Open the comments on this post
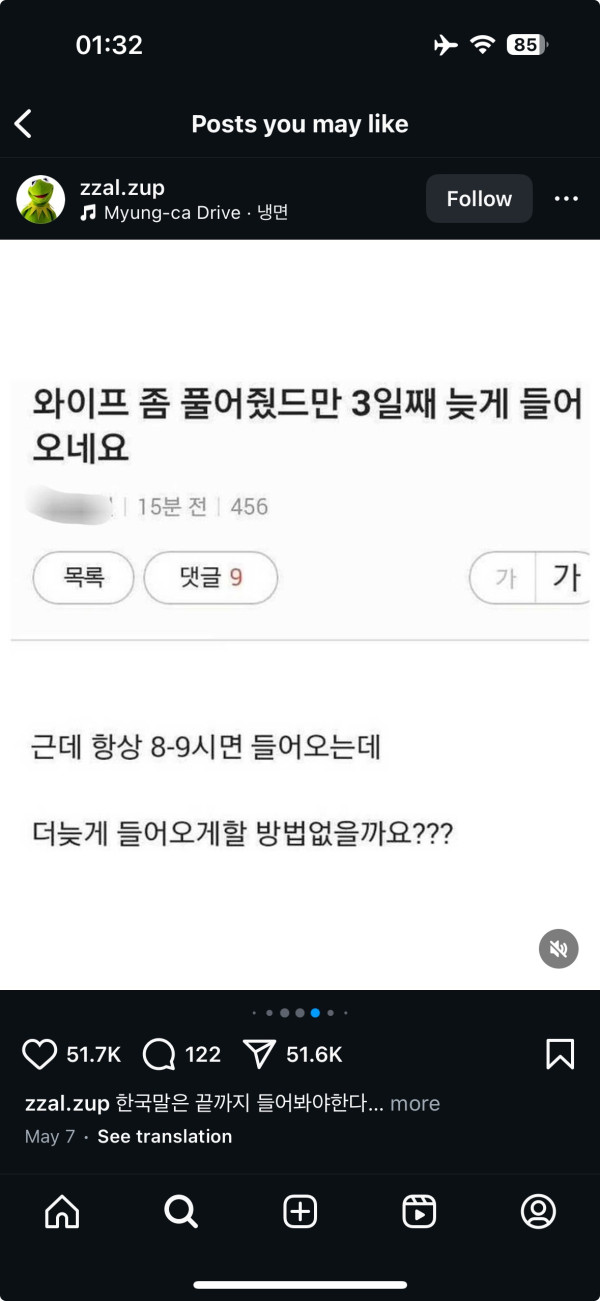 160,1054
